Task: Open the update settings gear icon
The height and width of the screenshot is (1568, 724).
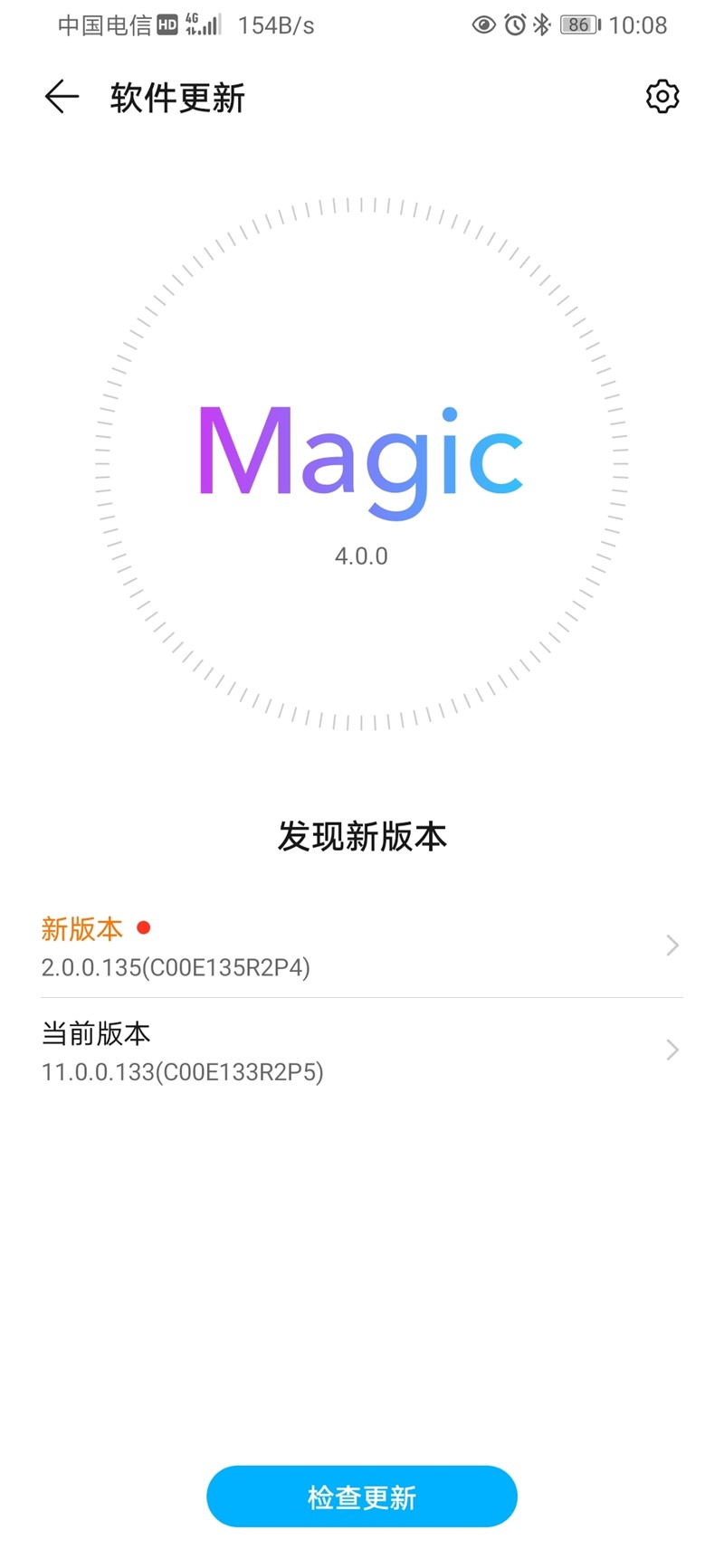Action: pos(662,96)
